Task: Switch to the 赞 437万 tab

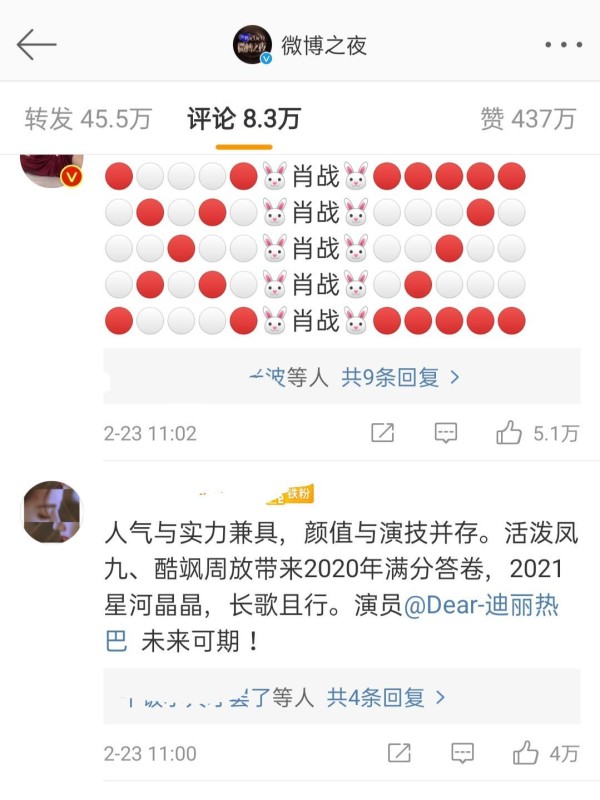Action: click(x=528, y=119)
